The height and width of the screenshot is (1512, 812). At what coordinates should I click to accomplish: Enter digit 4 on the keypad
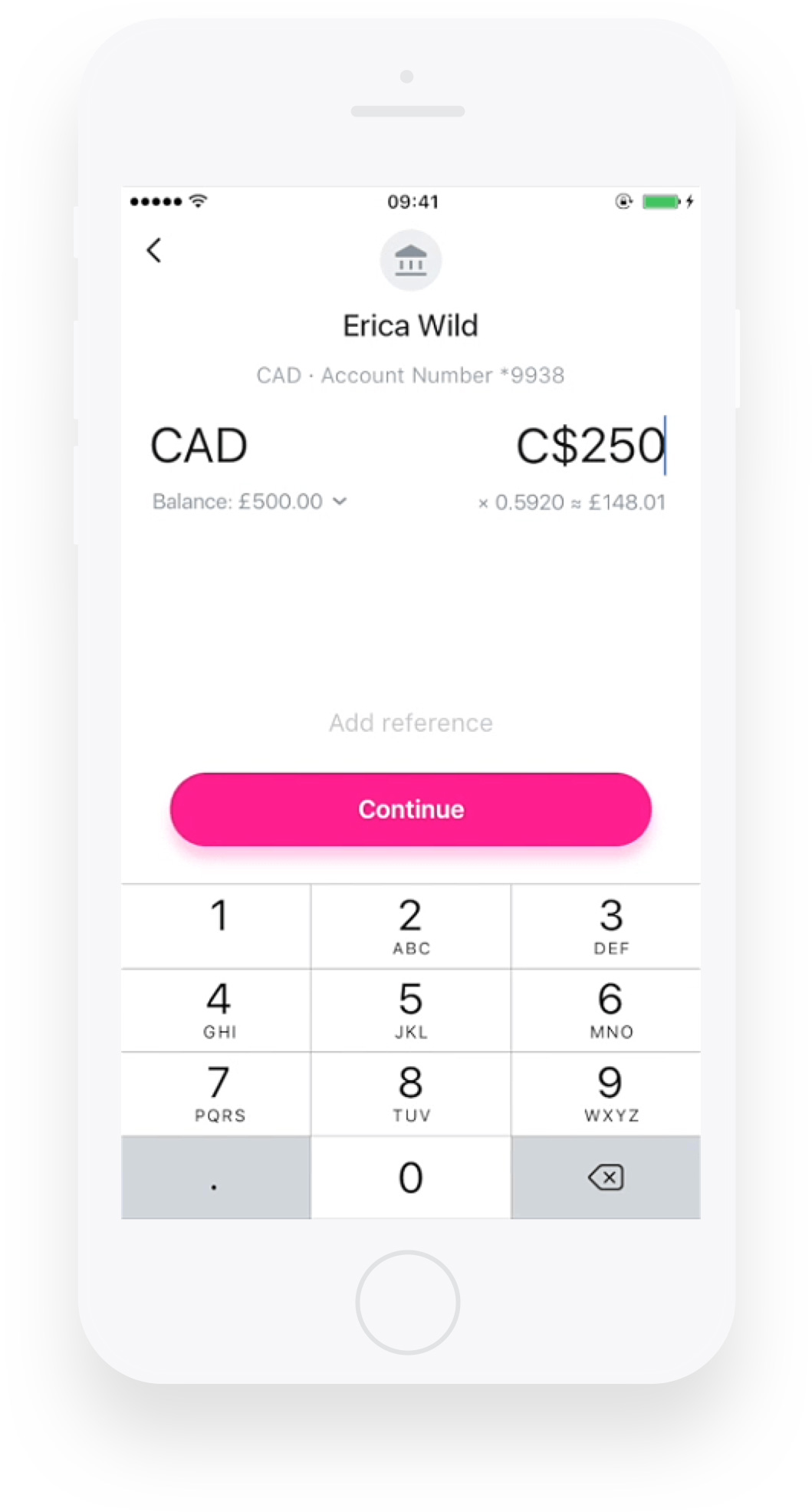[x=216, y=1010]
